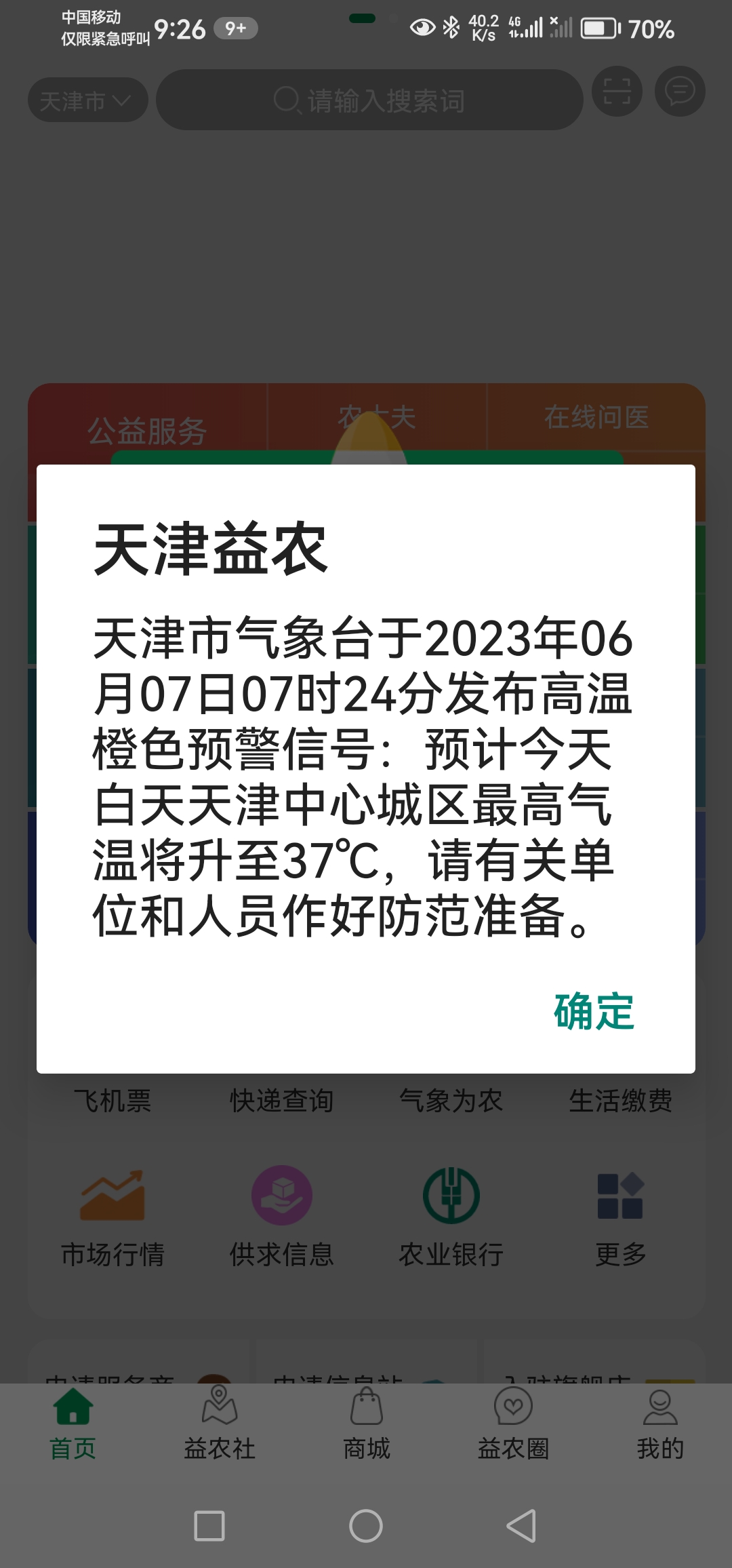
Task: Confirm the weather alert with 确定
Action: (594, 1011)
